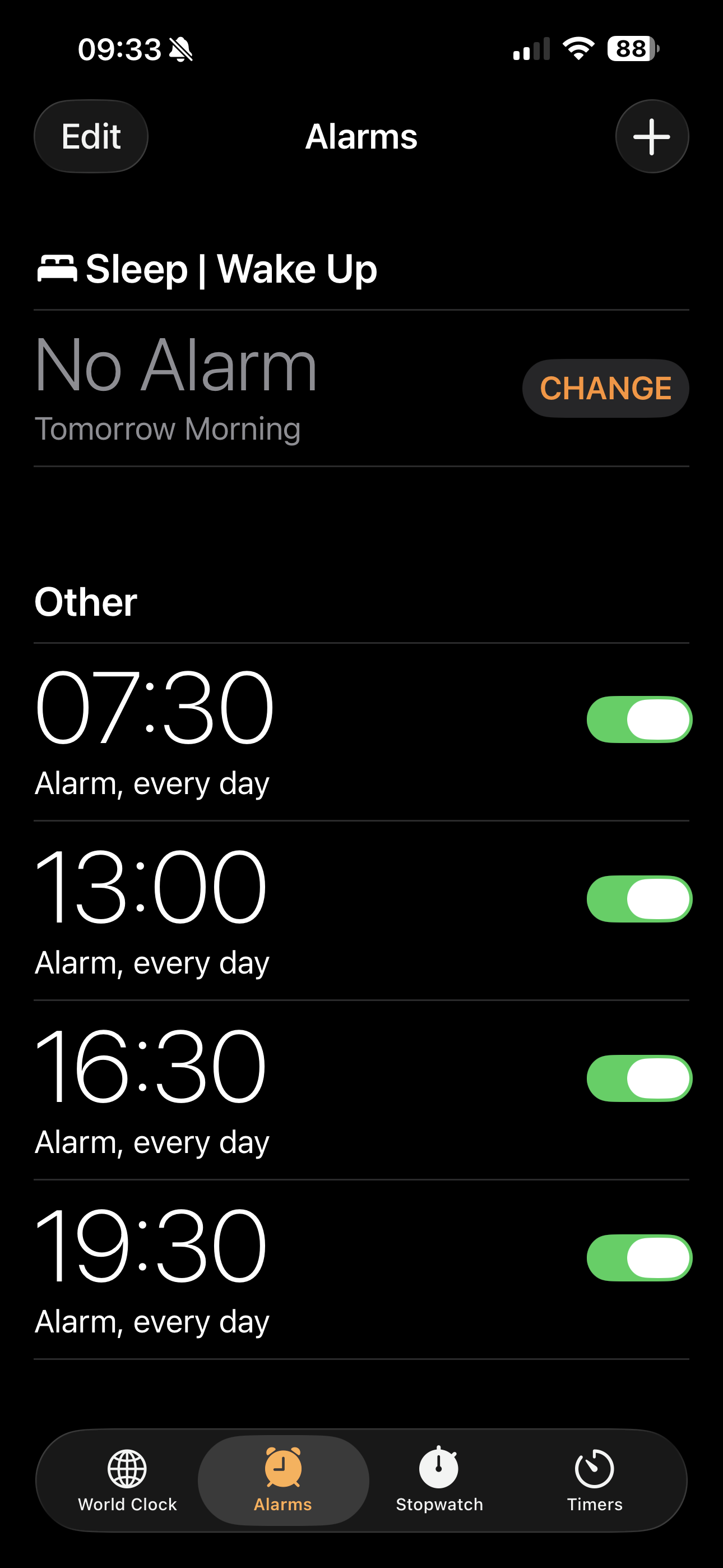This screenshot has width=723, height=1568.
Task: Switch off the 19:30 alarm
Action: (x=639, y=1258)
